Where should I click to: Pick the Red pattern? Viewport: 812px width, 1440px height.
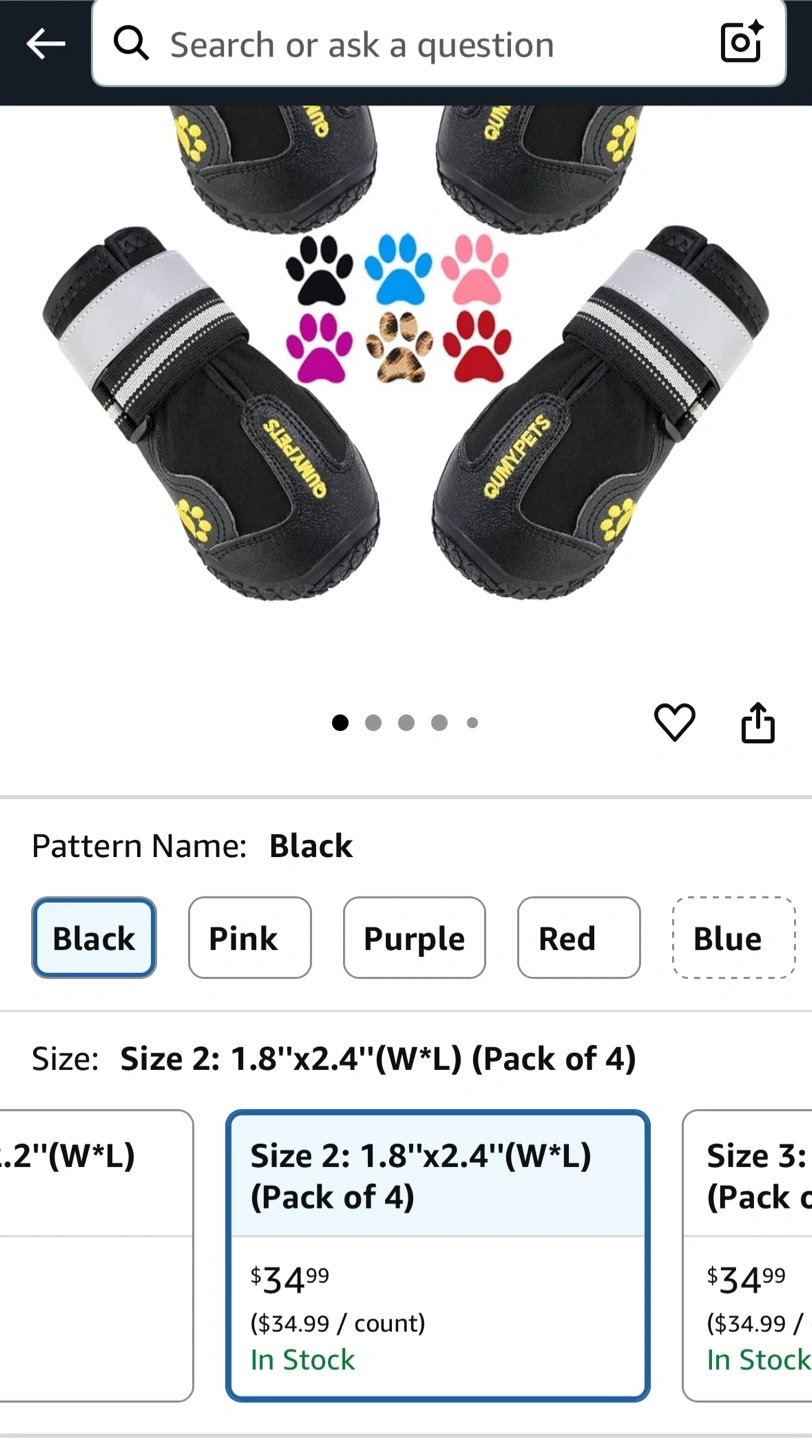point(578,938)
